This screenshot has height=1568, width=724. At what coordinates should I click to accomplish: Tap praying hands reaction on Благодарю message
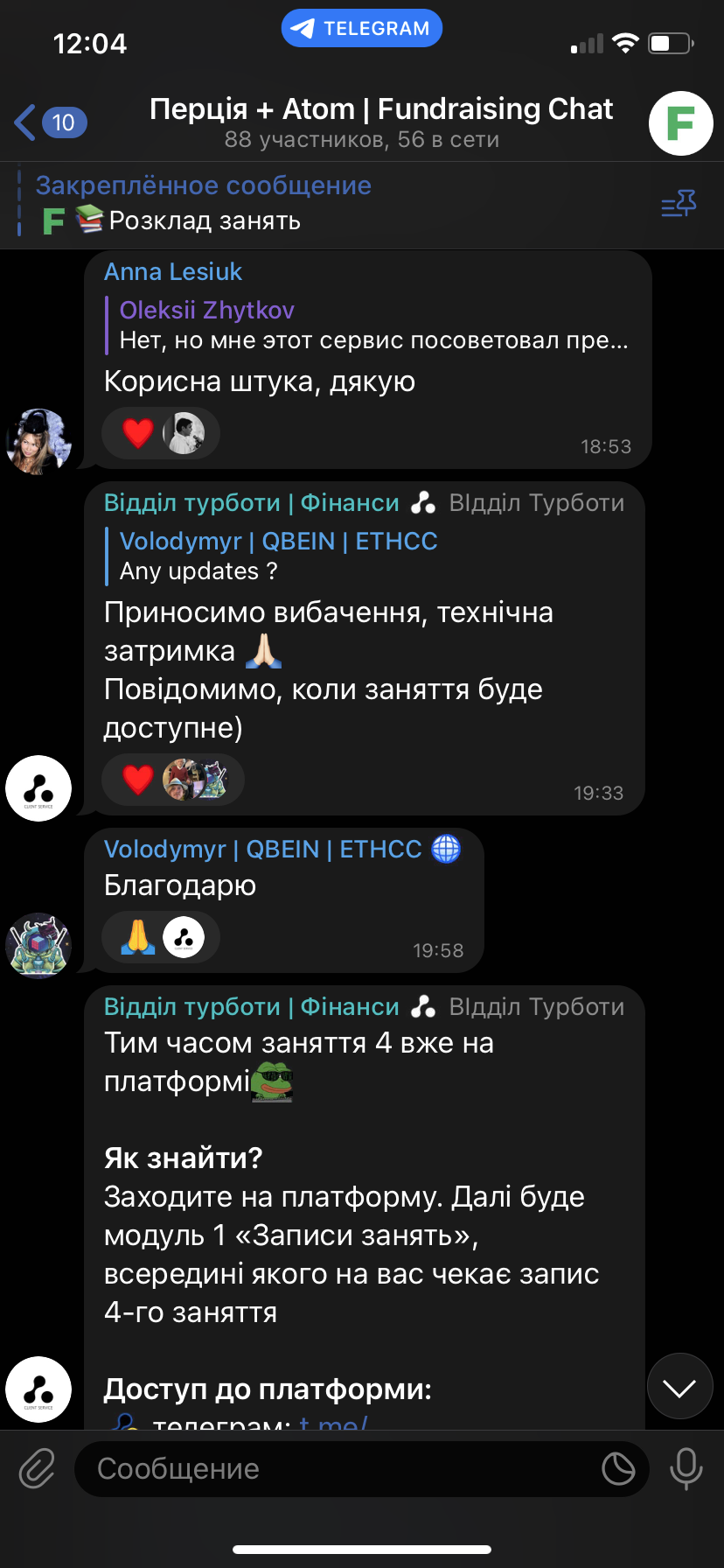[138, 937]
